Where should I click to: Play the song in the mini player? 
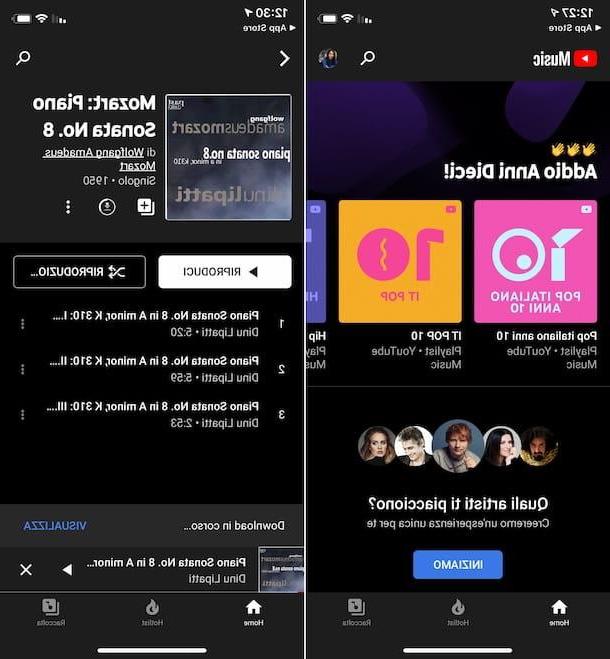pos(67,570)
